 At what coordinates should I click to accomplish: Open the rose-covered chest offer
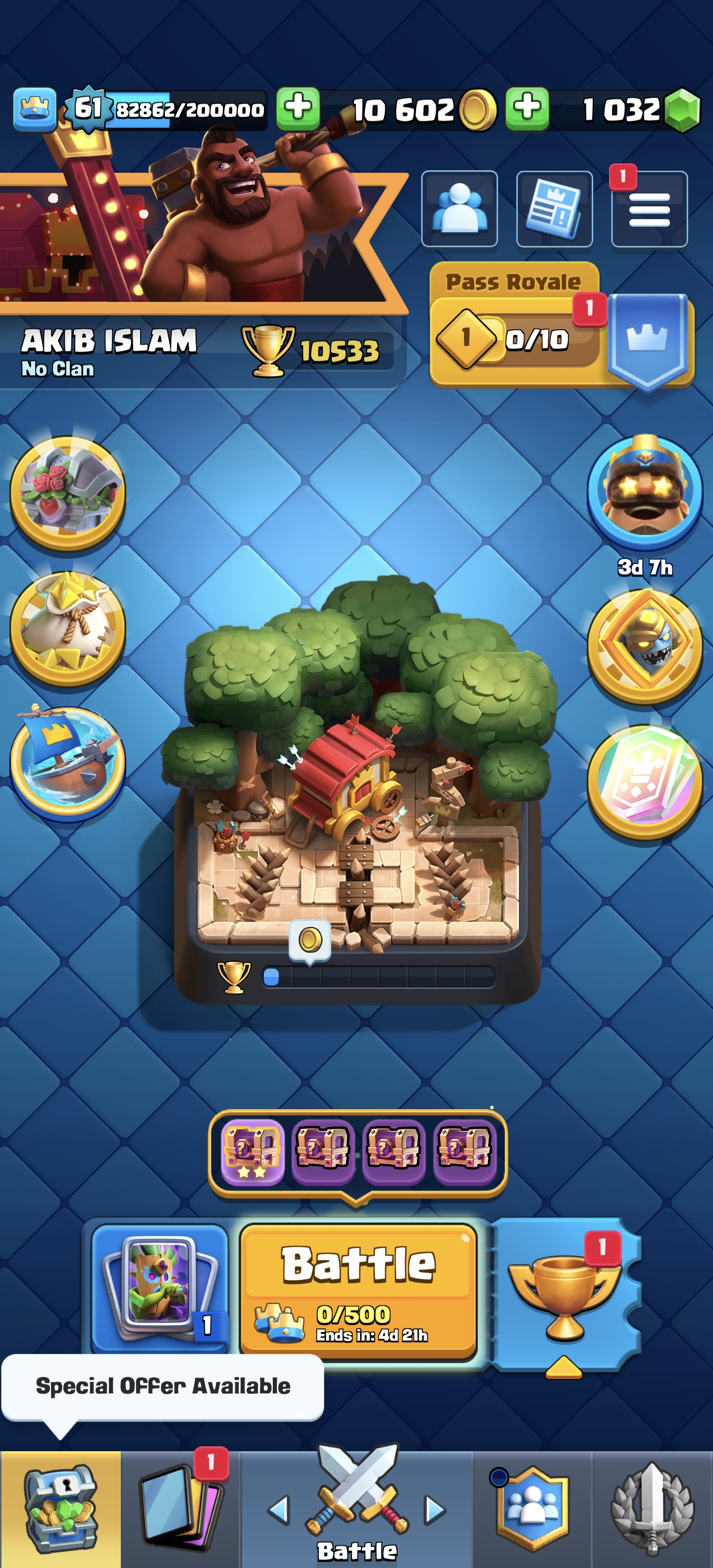(68, 493)
